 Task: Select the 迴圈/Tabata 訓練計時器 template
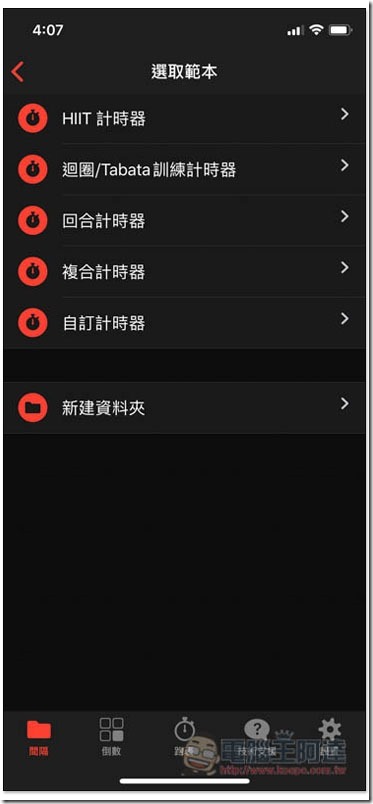[184, 169]
